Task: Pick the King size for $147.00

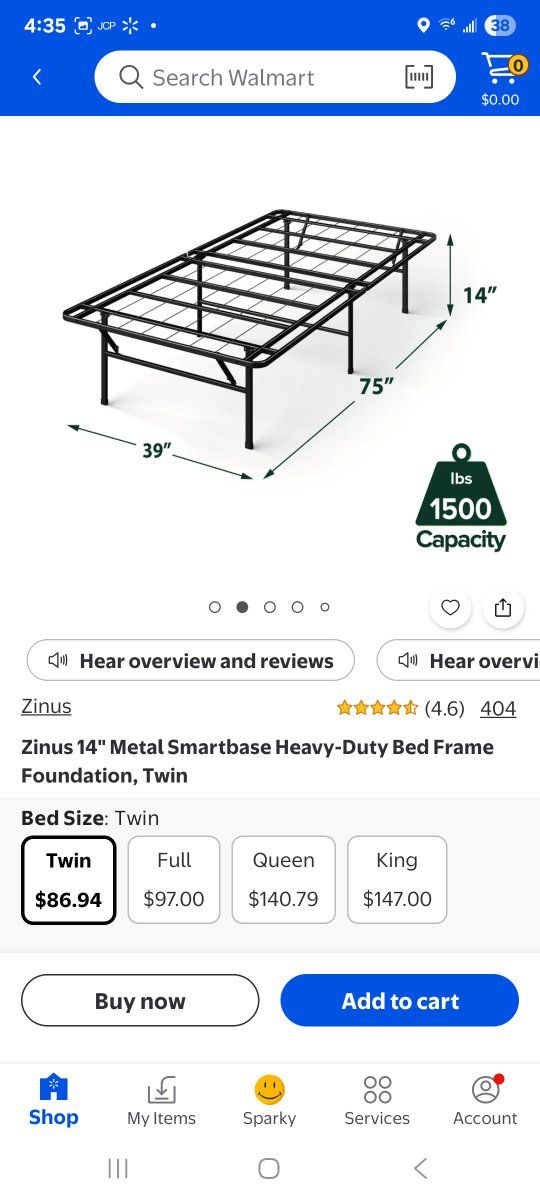Action: (397, 879)
